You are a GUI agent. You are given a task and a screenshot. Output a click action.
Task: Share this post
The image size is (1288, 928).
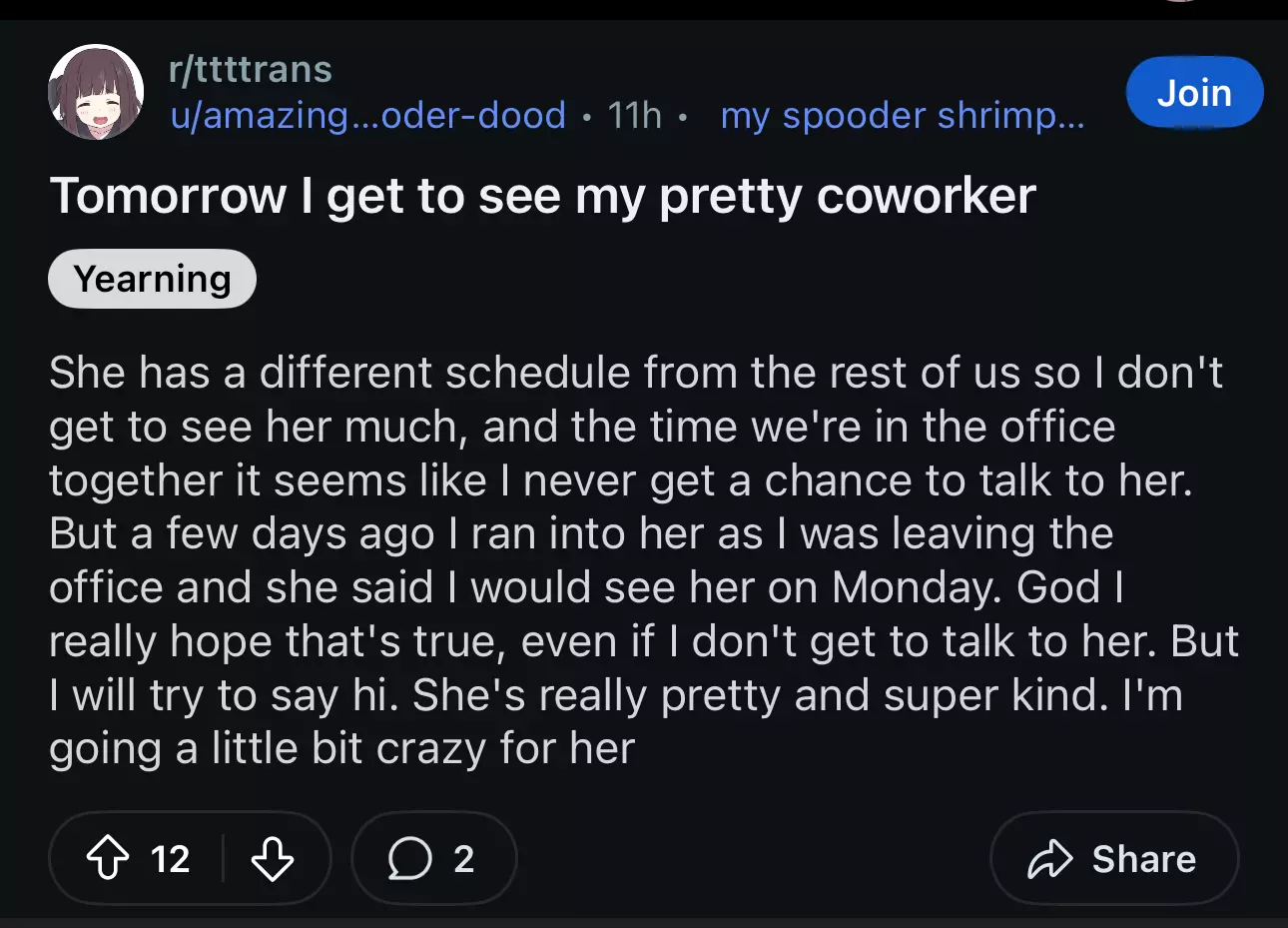[x=1113, y=858]
